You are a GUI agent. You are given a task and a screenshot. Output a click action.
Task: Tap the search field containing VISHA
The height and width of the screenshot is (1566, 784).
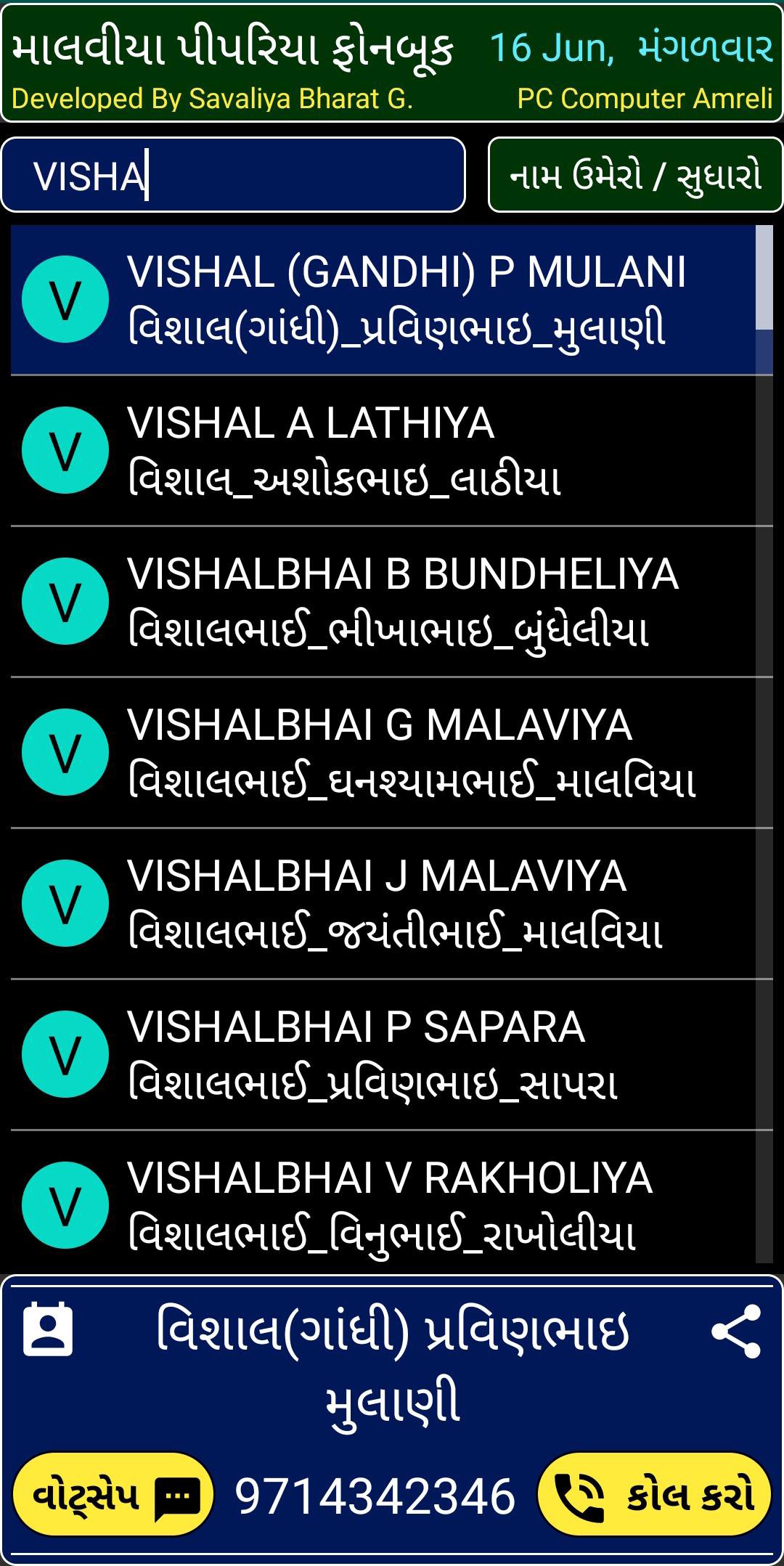(232, 175)
